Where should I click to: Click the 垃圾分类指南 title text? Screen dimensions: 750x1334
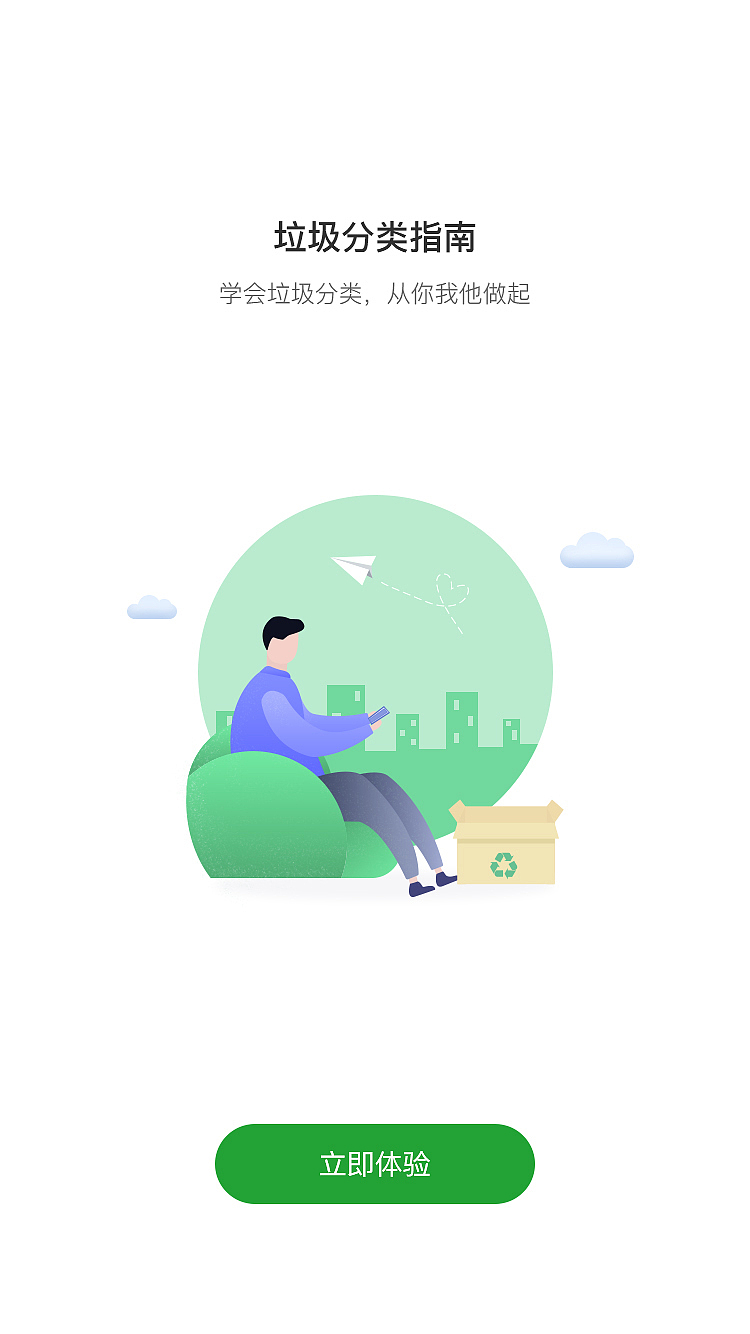click(x=375, y=236)
